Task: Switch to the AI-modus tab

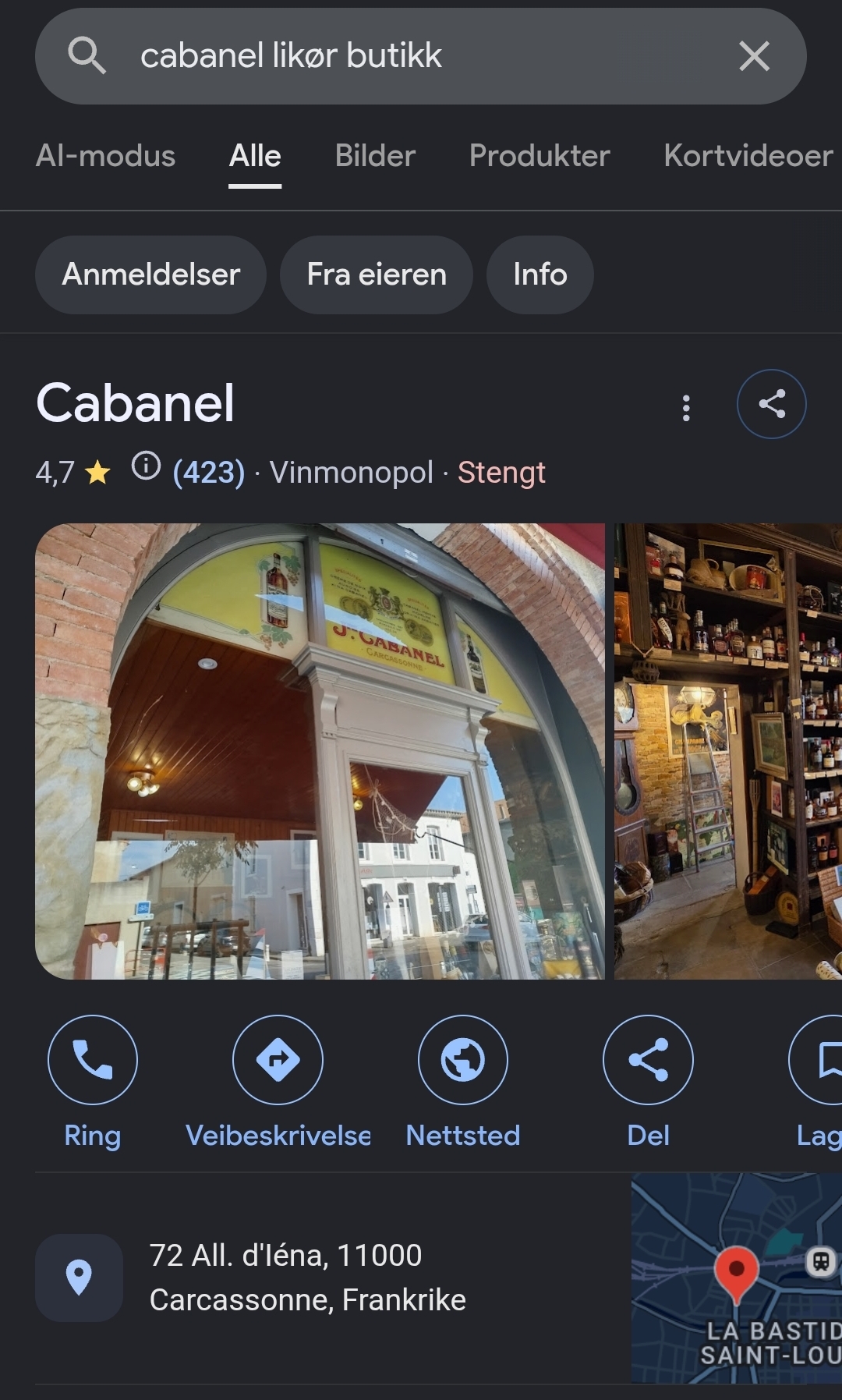Action: [105, 156]
